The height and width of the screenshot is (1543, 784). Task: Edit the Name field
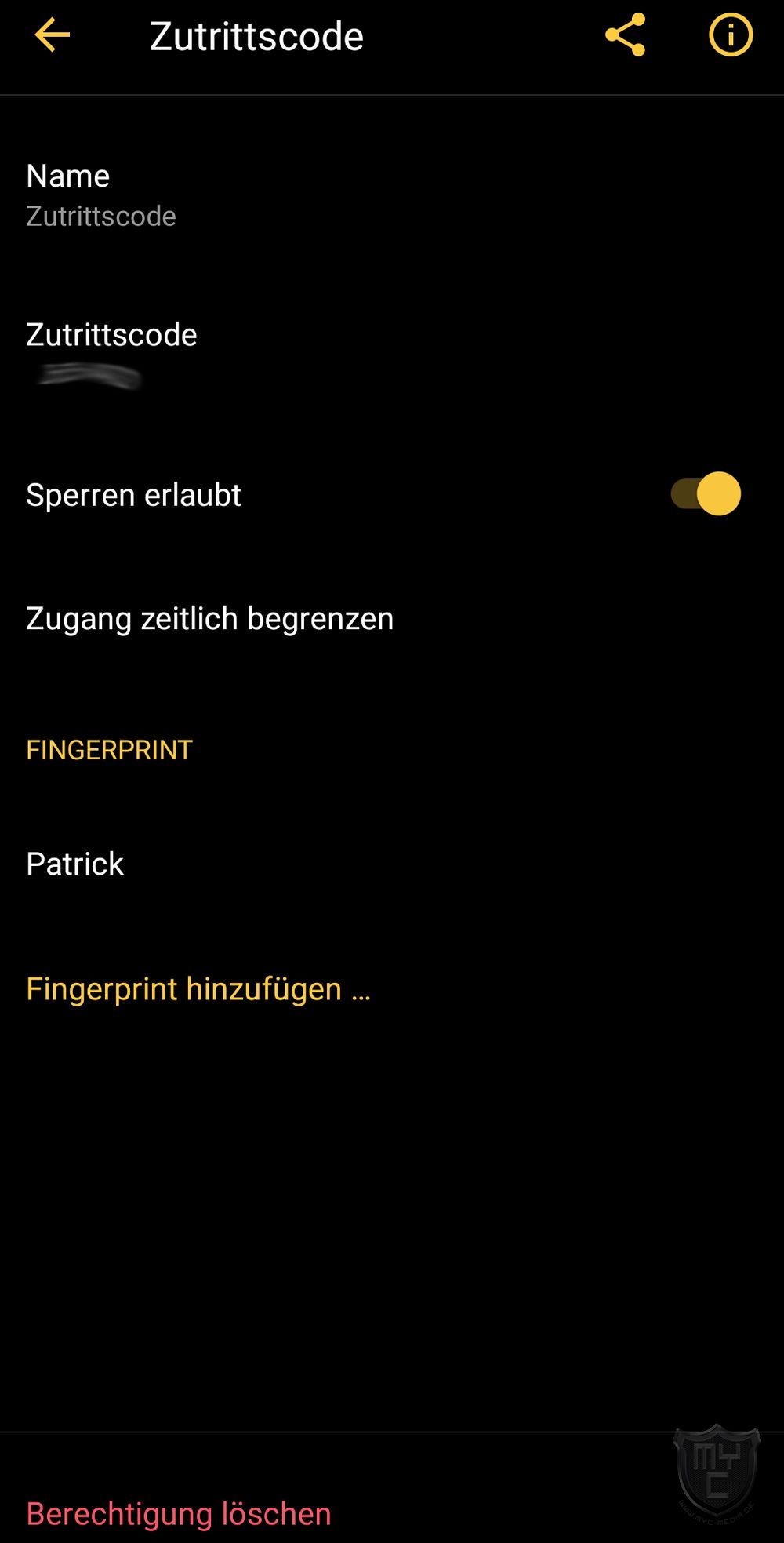(x=102, y=195)
